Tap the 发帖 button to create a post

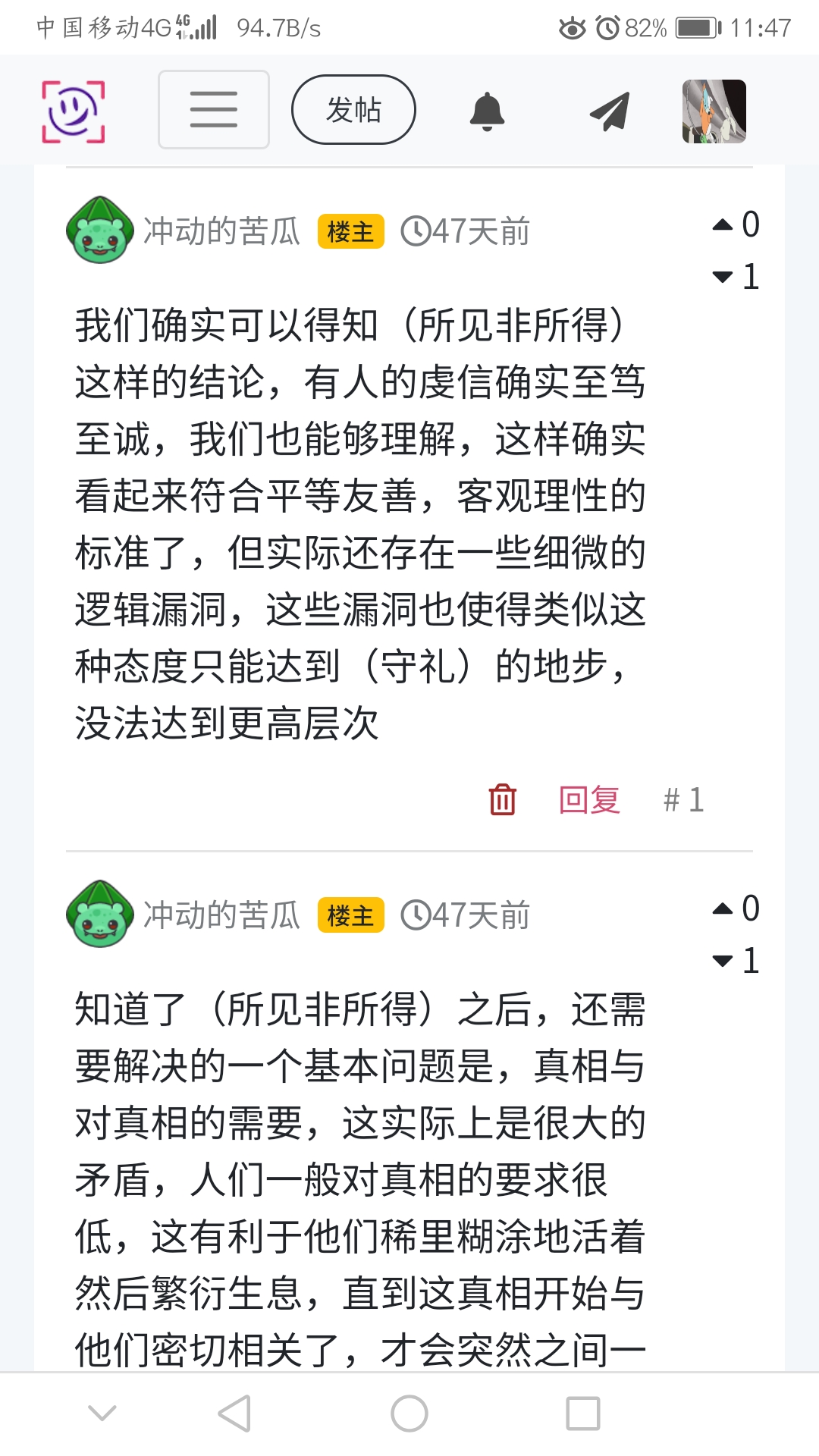tap(353, 110)
